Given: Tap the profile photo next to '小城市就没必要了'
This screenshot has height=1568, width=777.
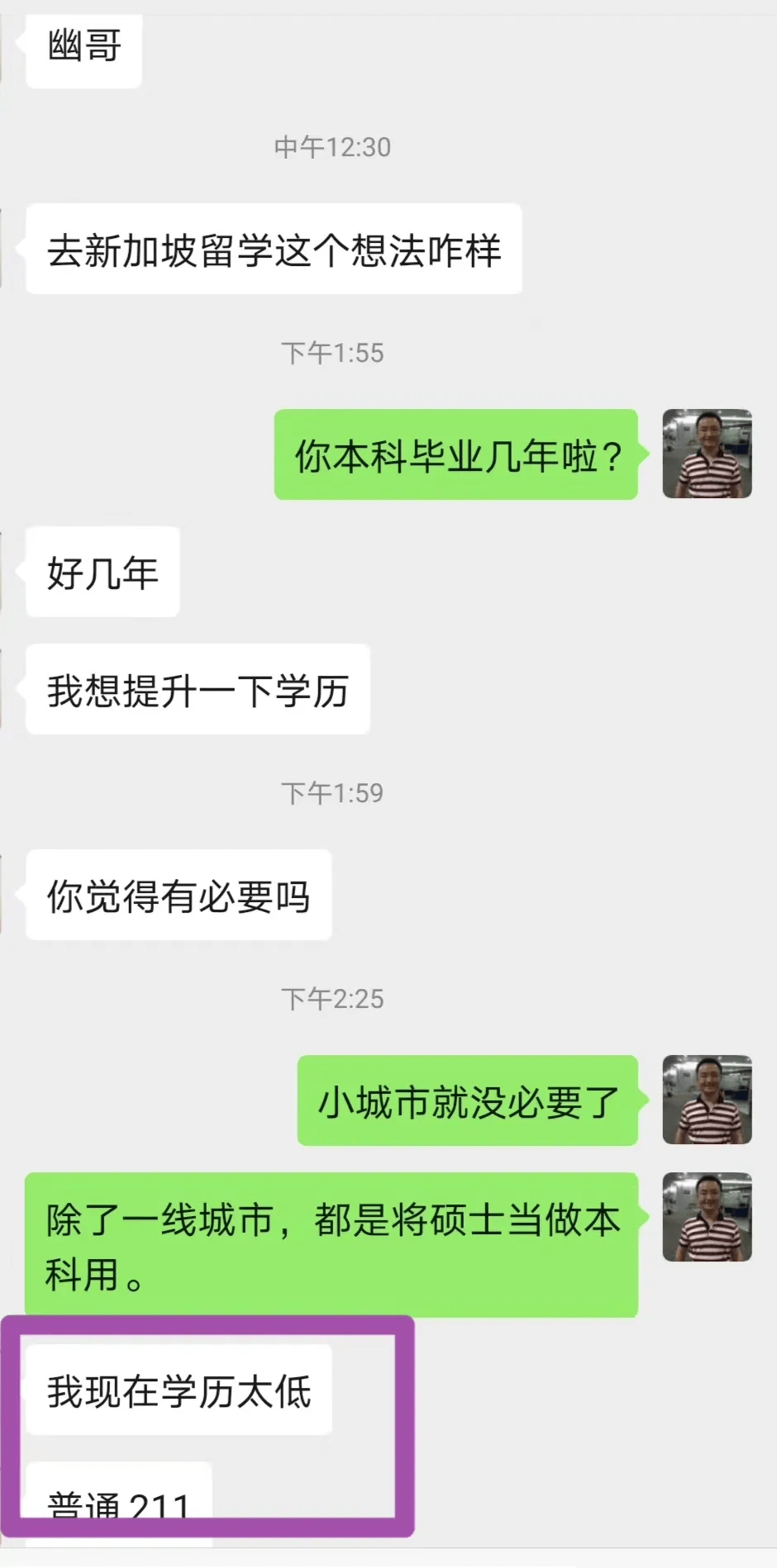Looking at the screenshot, I should coord(707,1100).
